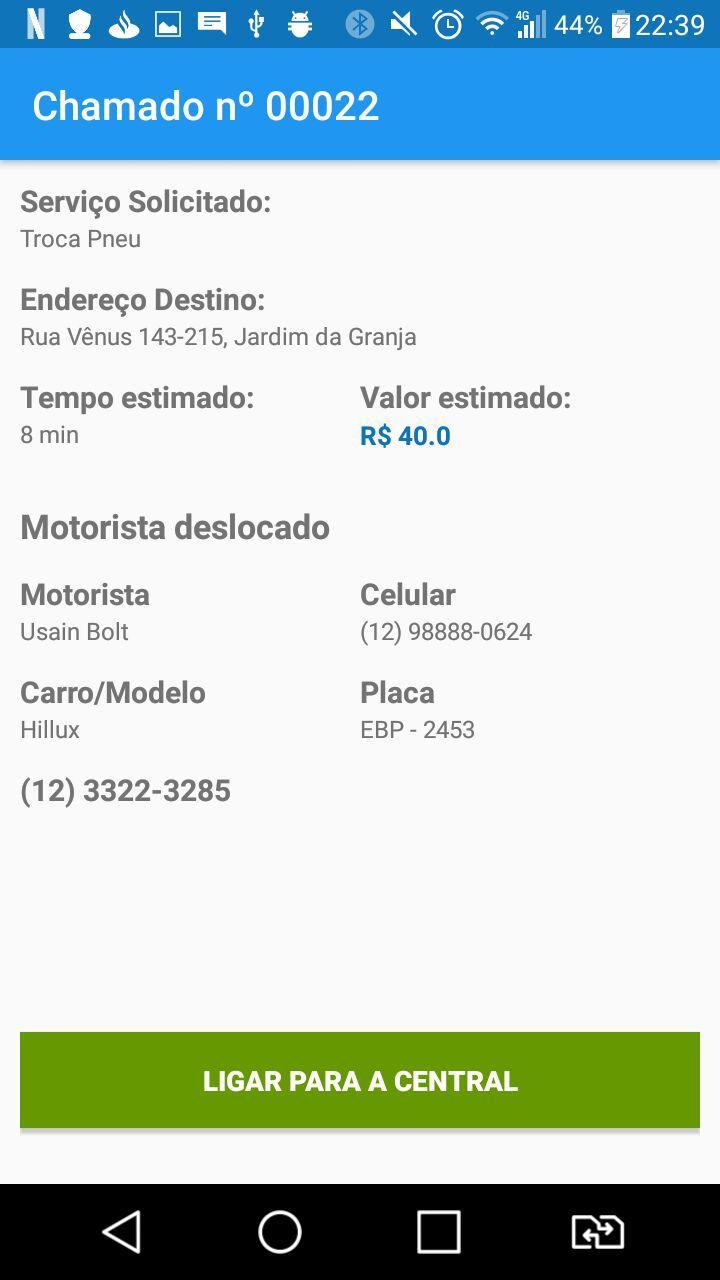Screen dimensions: 720x1280
Task: Go back with the system back button
Action: (122, 1232)
